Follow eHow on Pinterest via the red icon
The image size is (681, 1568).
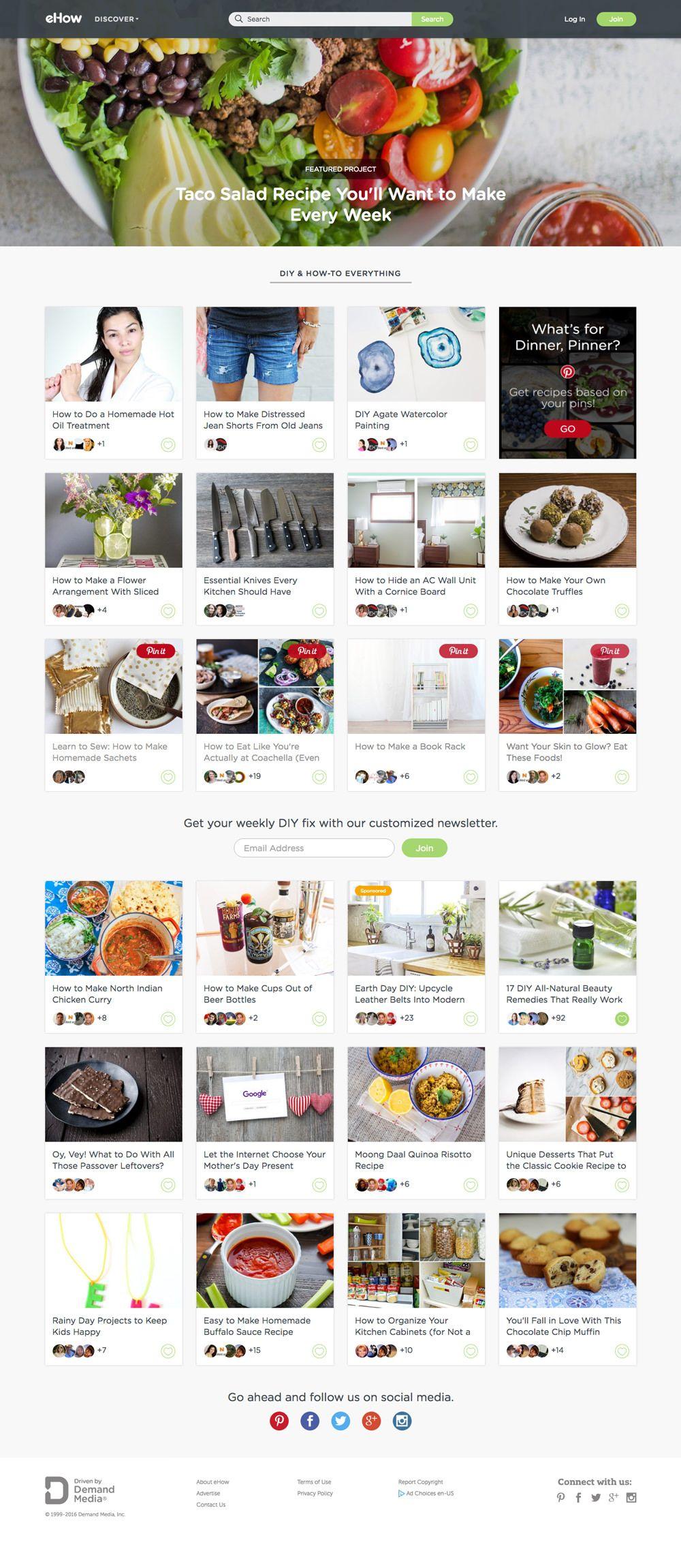(x=279, y=1421)
